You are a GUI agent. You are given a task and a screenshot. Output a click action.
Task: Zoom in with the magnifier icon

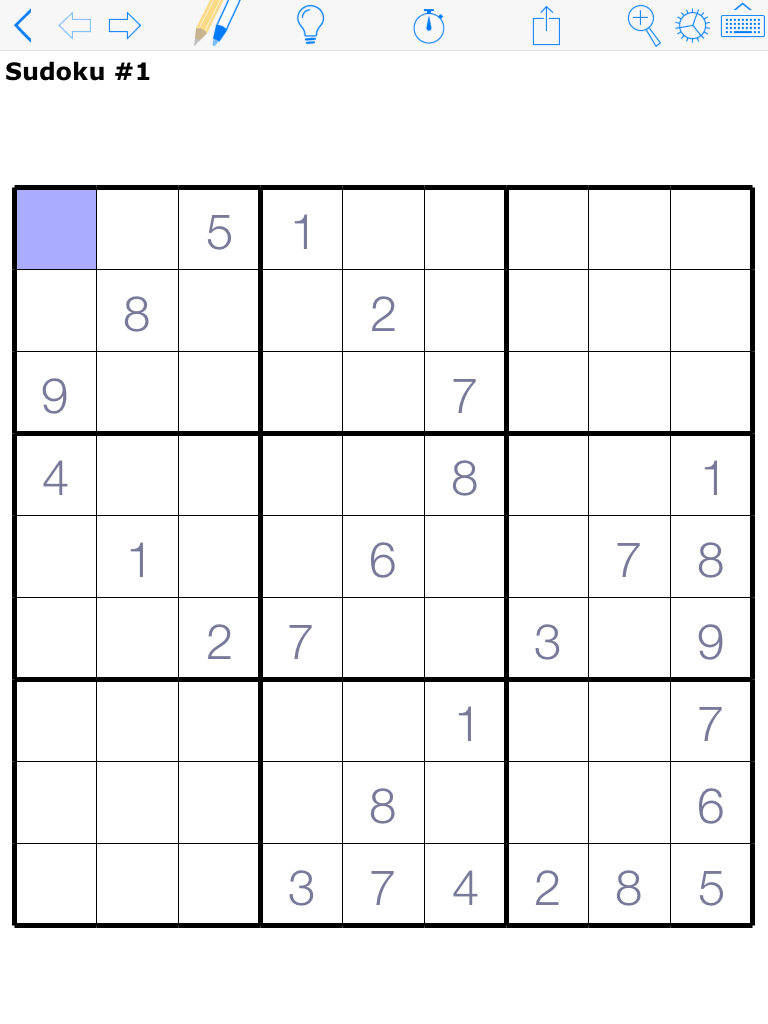click(644, 25)
